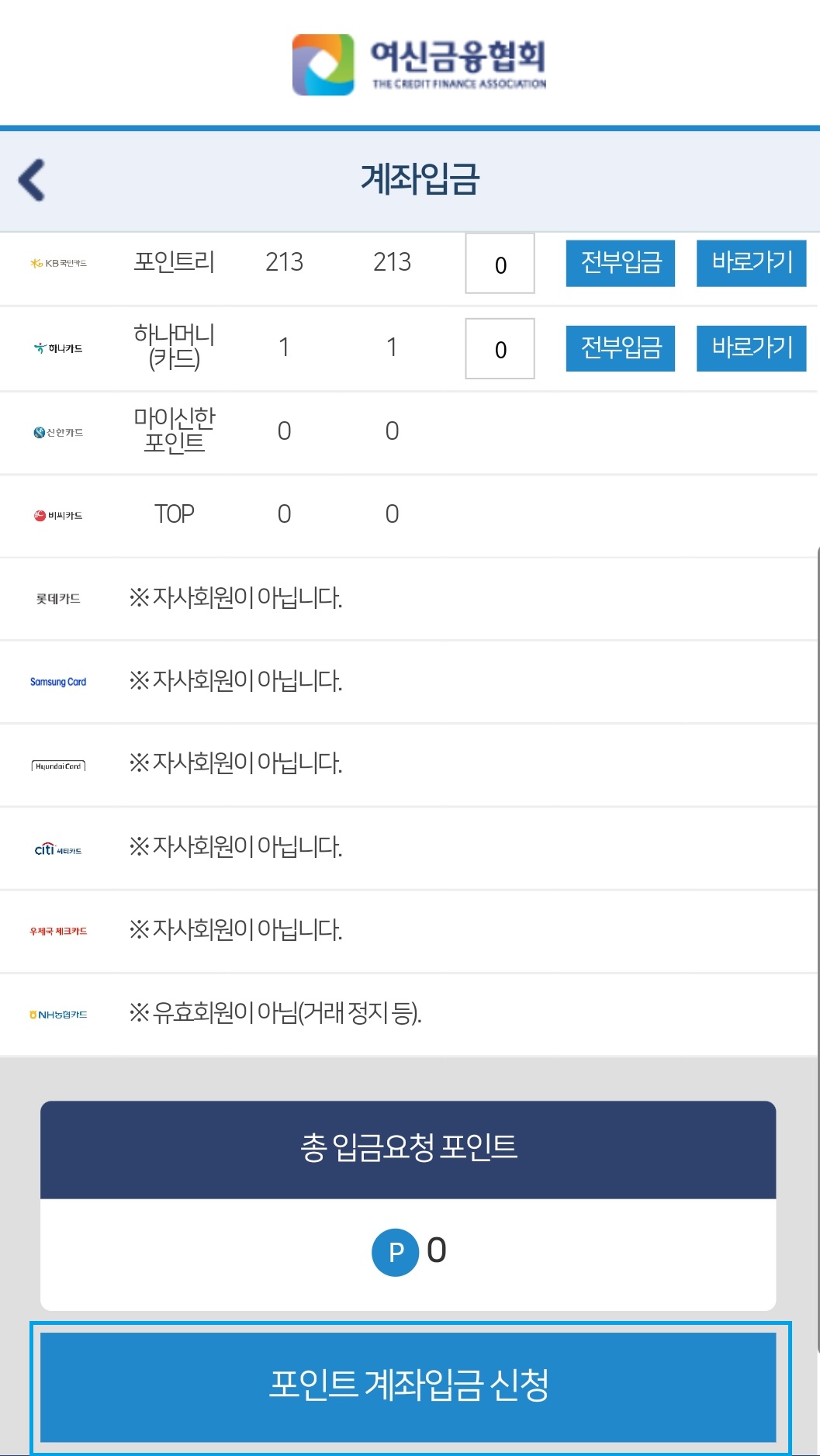Click the 롯데카드 brand logo
The image size is (820, 1456).
[x=59, y=597]
